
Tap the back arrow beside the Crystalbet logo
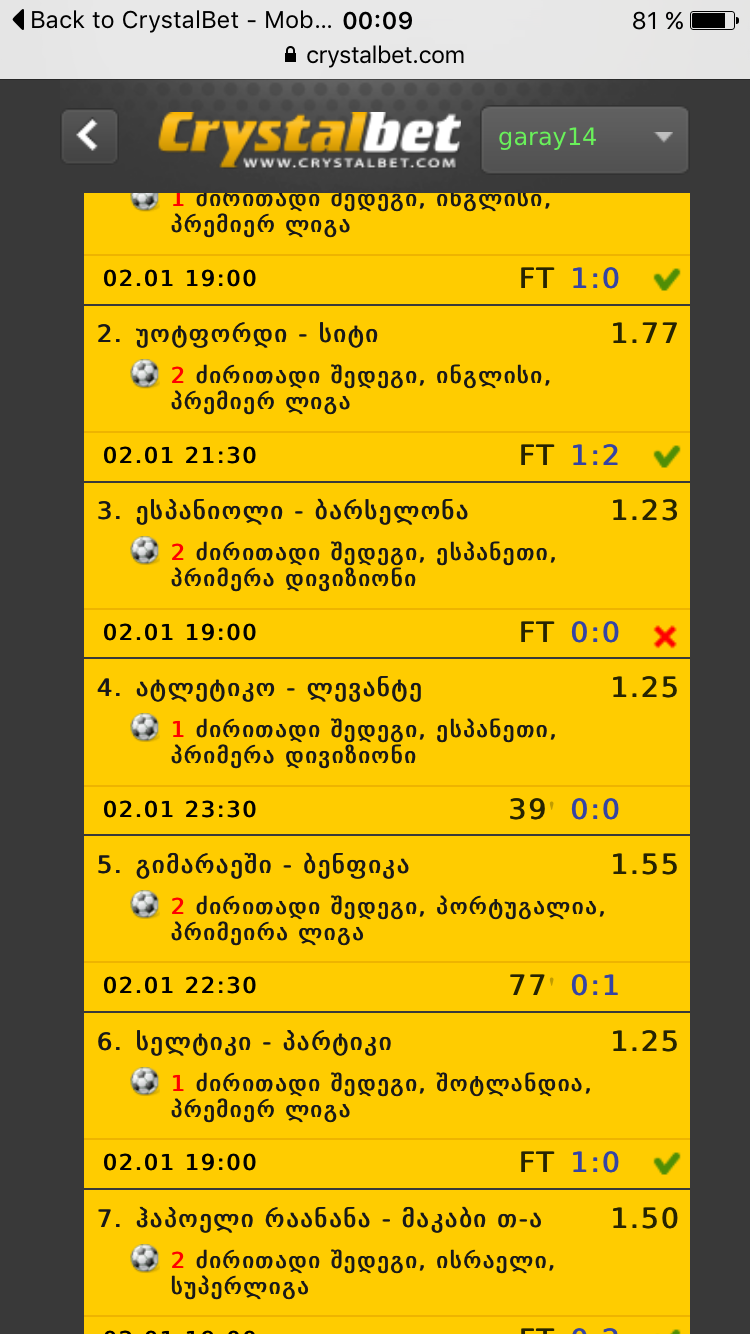(89, 136)
